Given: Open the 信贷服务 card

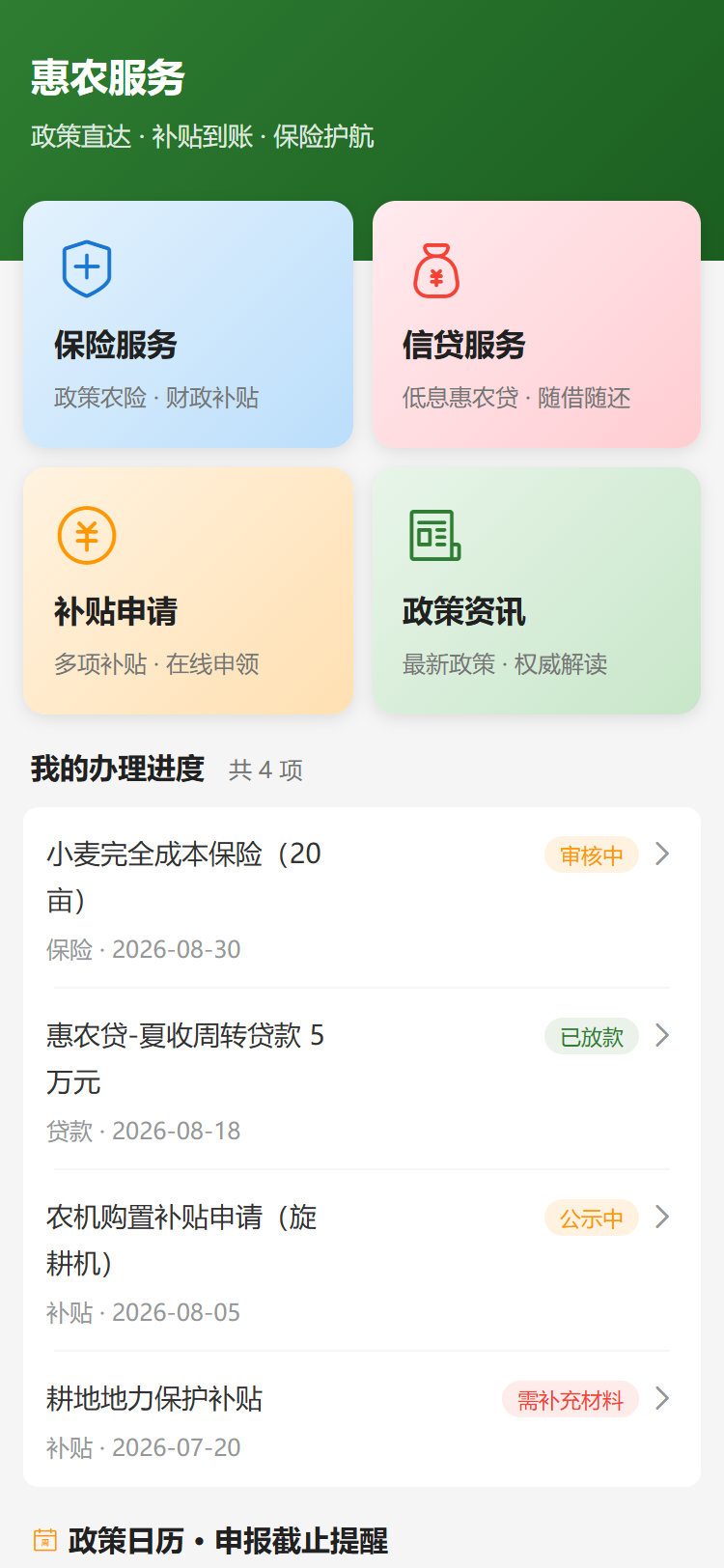Looking at the screenshot, I should 537,324.
